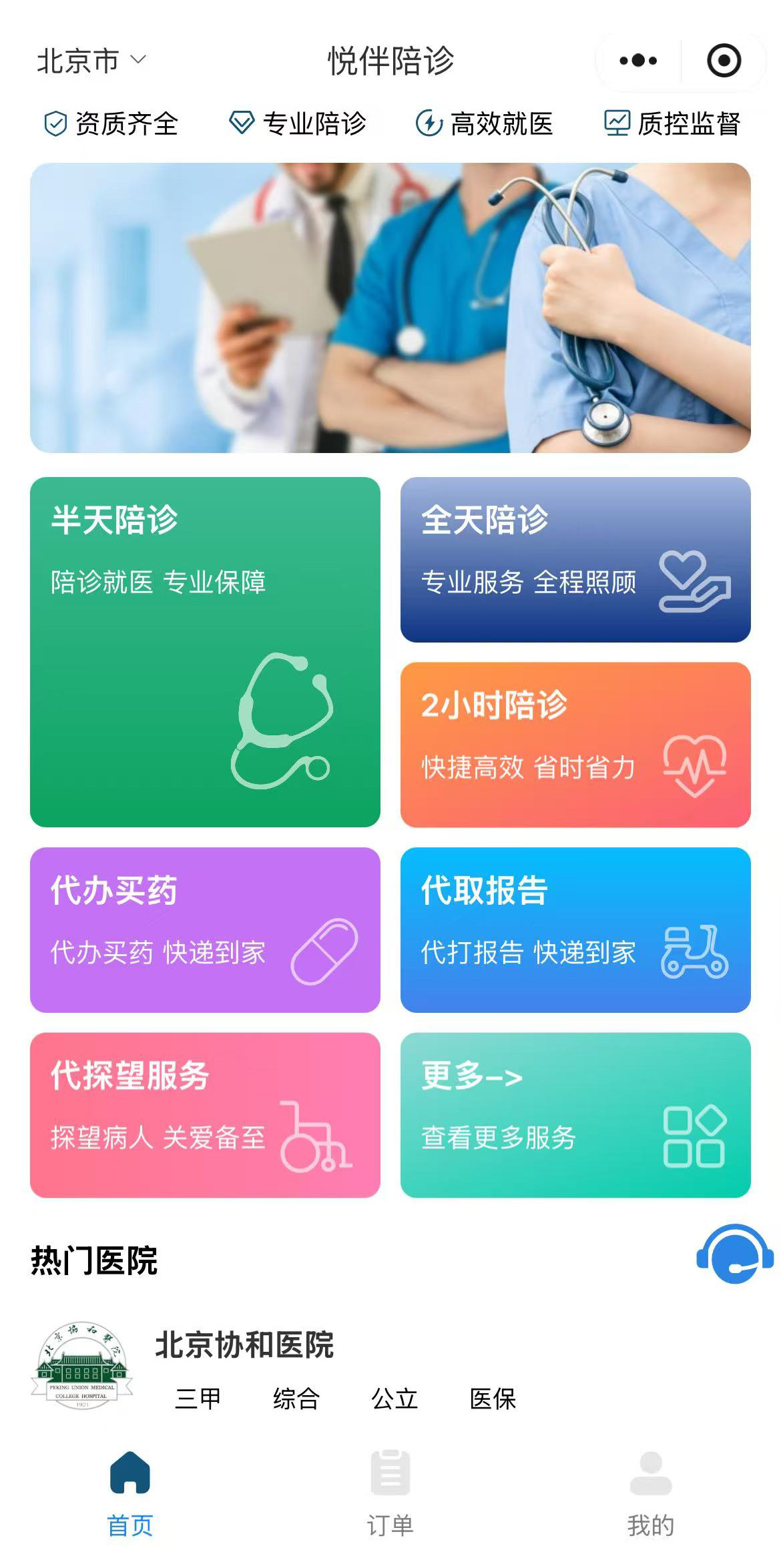Click the 质控监督 monitor icon
This screenshot has width=781, height=1568.
(x=617, y=122)
